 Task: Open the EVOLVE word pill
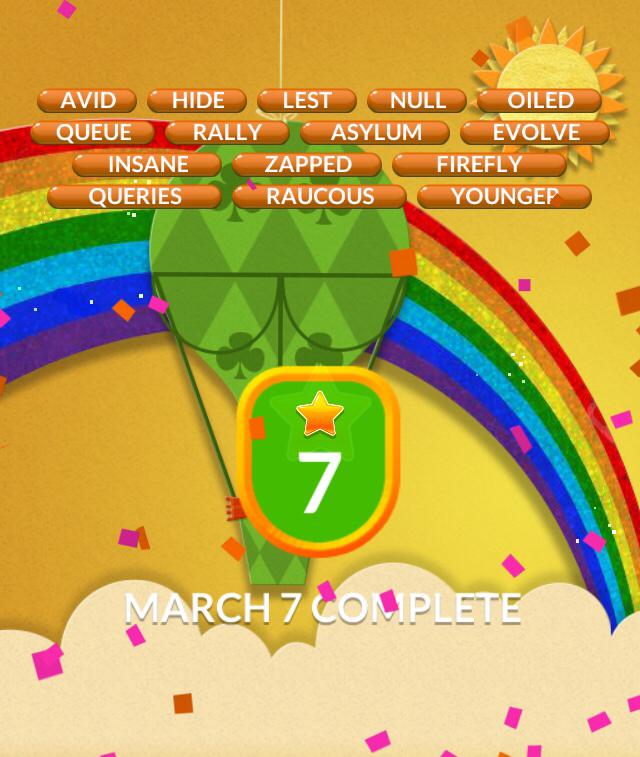pos(535,133)
